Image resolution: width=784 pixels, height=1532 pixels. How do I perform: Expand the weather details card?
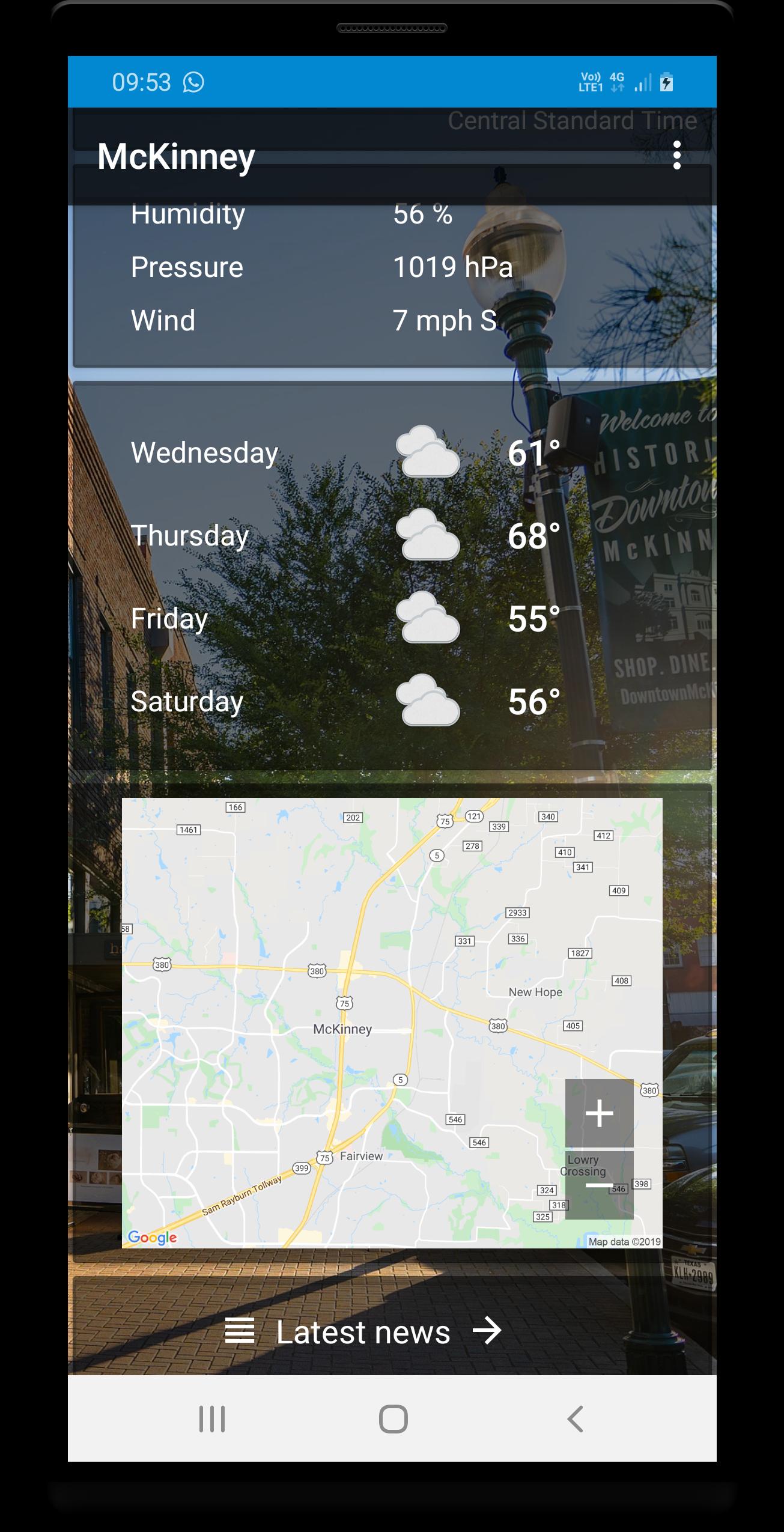[390, 267]
